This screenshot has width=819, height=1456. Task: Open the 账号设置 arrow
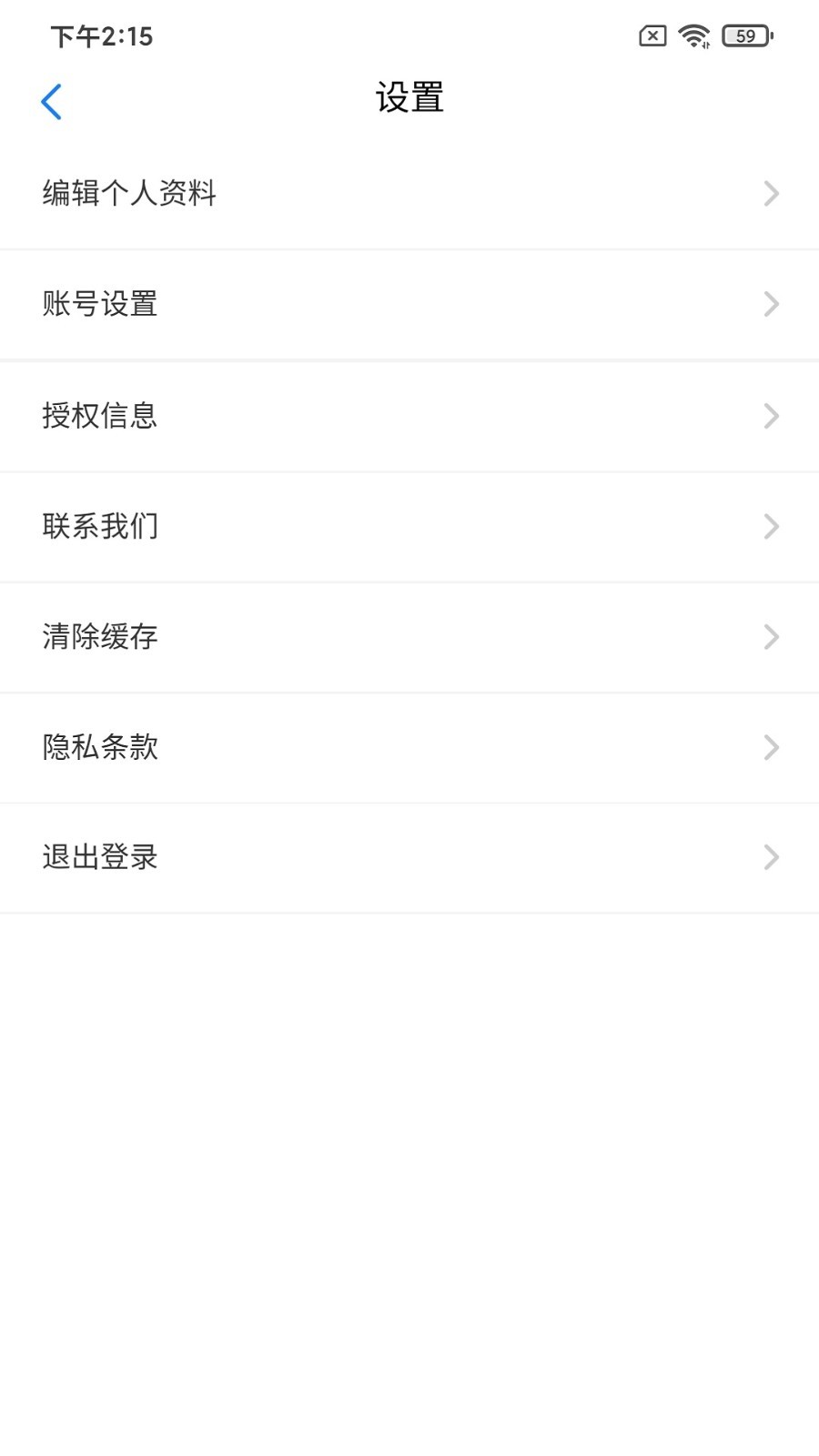coord(772,304)
